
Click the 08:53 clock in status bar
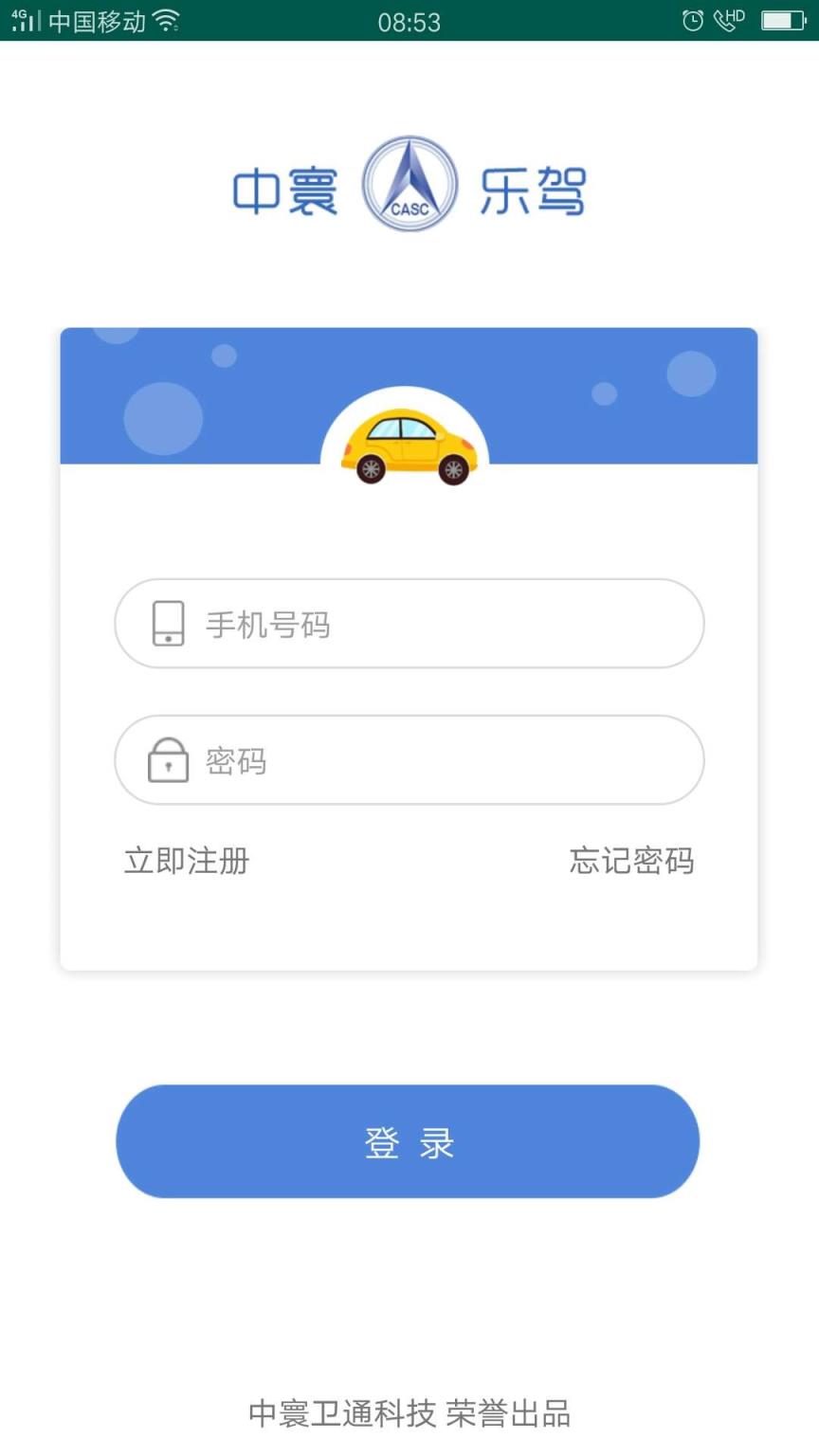(x=408, y=21)
